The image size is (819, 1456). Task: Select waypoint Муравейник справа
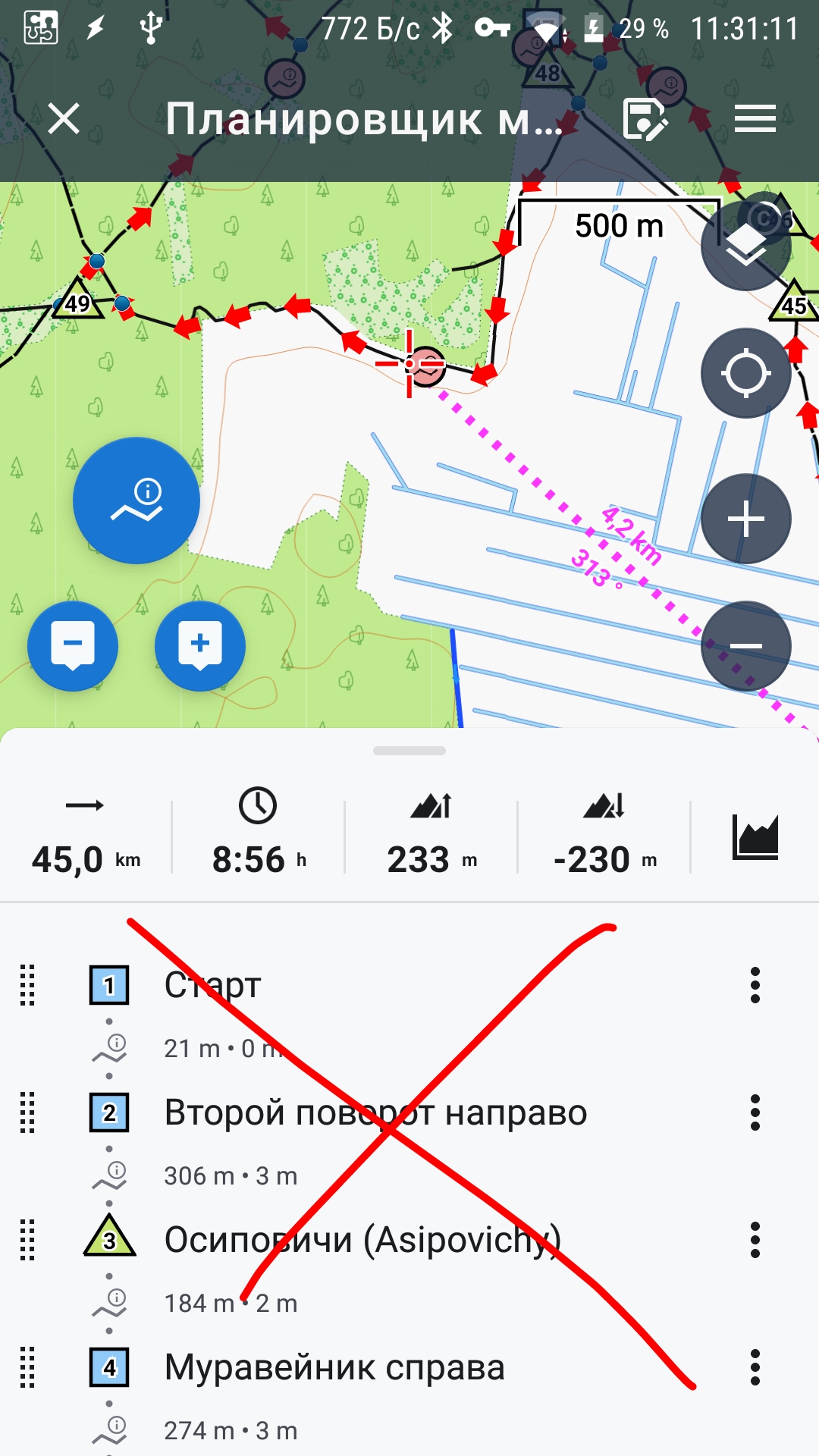click(x=334, y=1367)
